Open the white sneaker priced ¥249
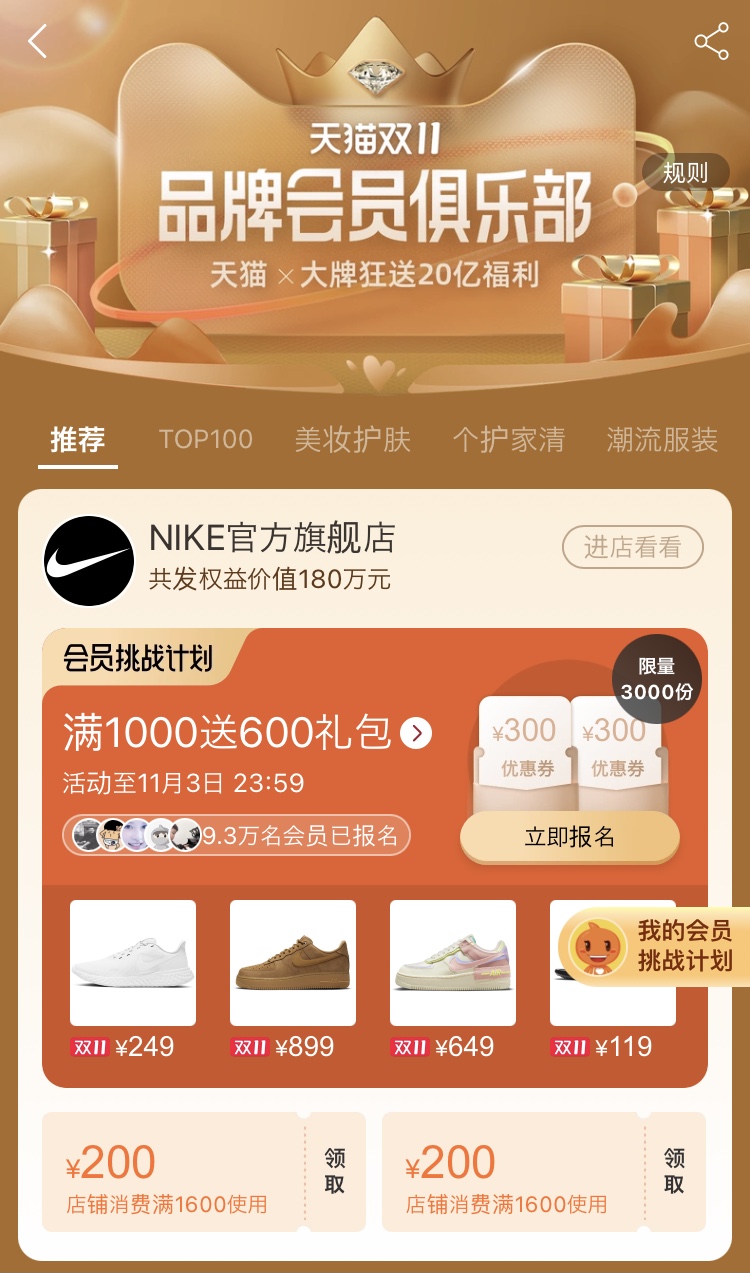 coord(133,963)
